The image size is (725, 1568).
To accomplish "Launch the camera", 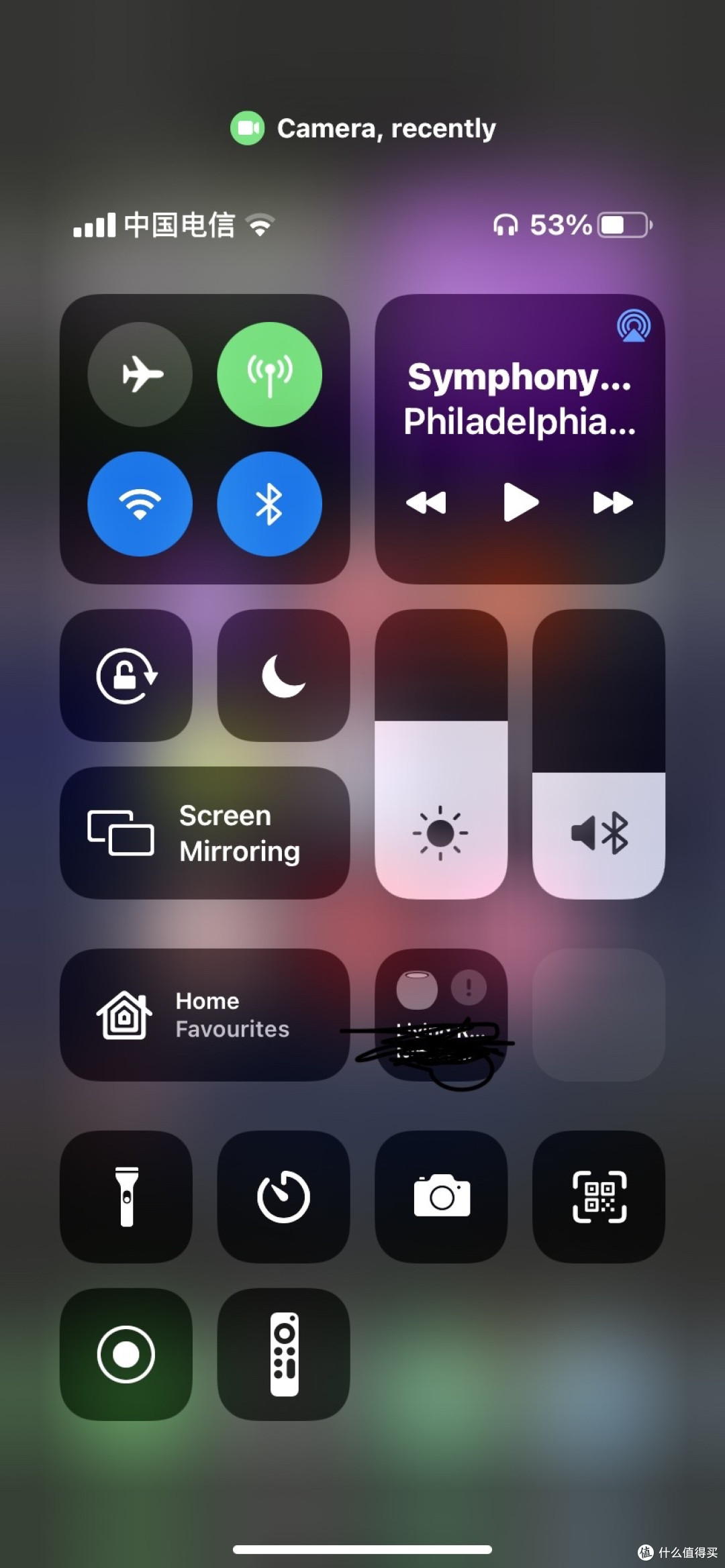I will pos(441,1196).
